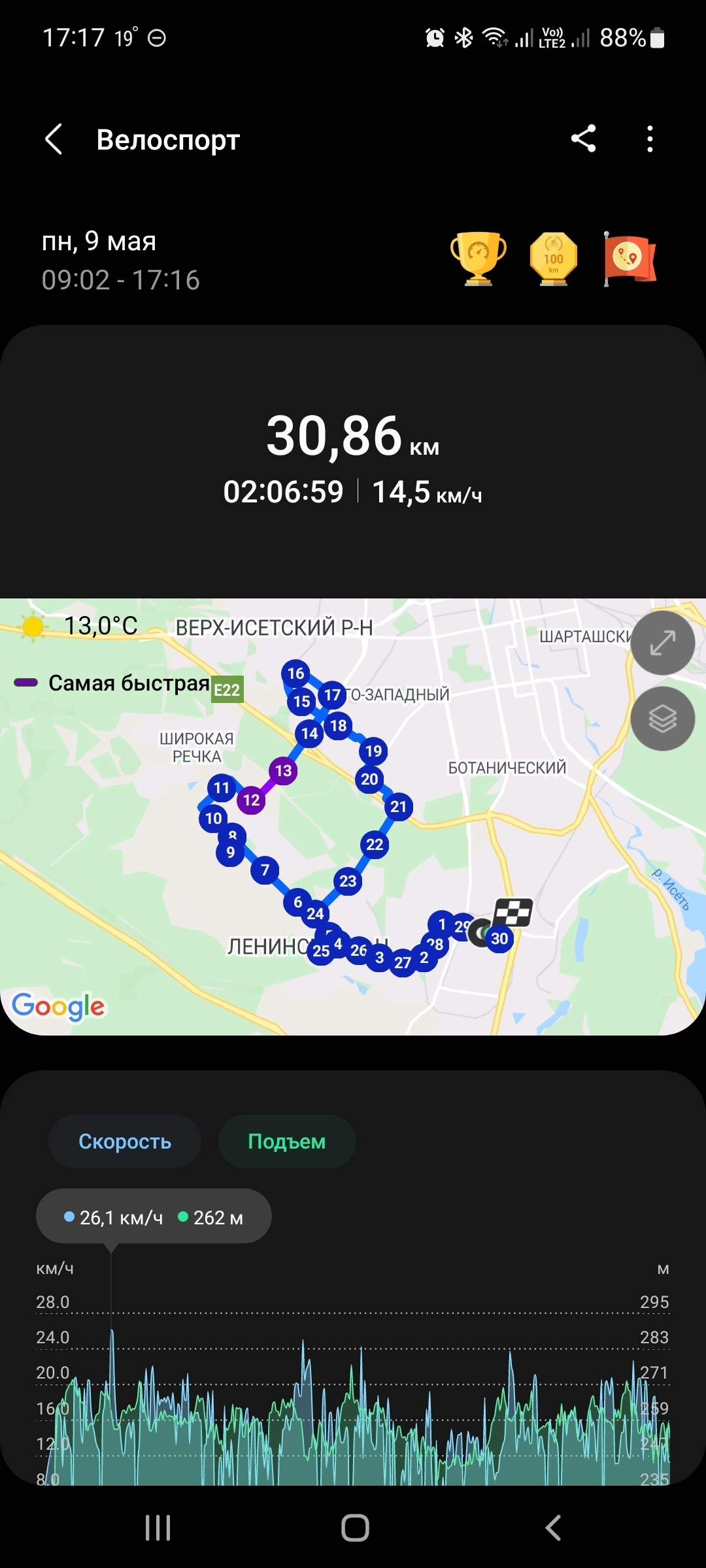Open recent apps from the navigation bar
This screenshot has height=1568, width=706.
point(158,1528)
